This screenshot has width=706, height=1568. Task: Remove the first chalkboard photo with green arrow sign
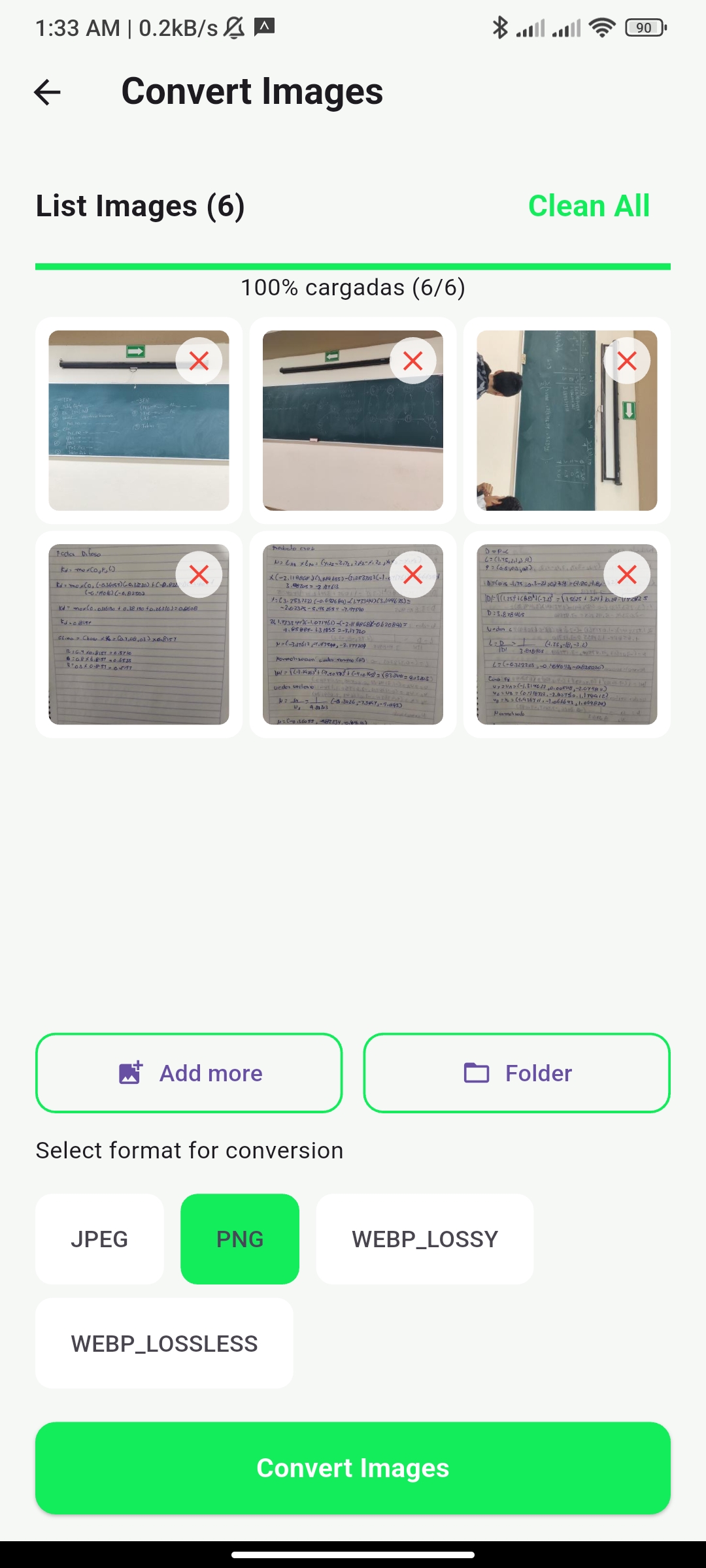click(199, 361)
